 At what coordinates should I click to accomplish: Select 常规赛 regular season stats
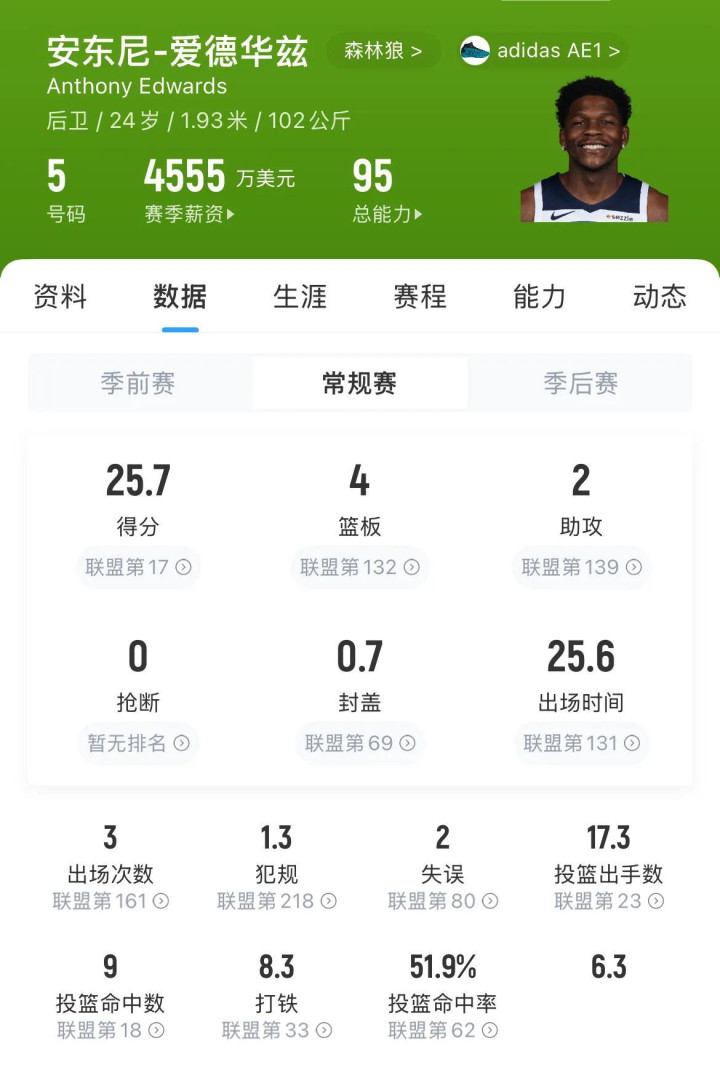coord(360,383)
